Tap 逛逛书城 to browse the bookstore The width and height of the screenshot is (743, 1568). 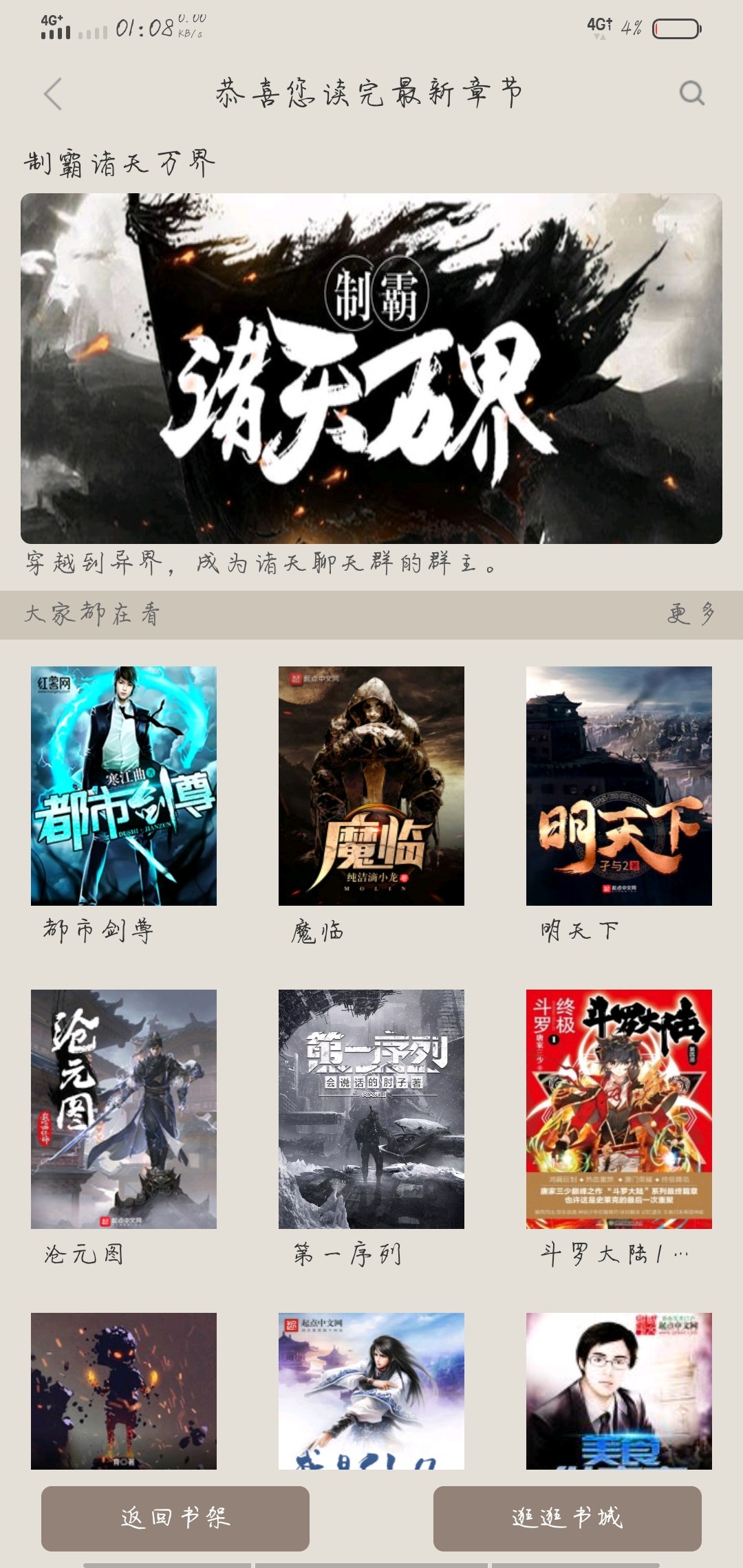(x=568, y=1518)
